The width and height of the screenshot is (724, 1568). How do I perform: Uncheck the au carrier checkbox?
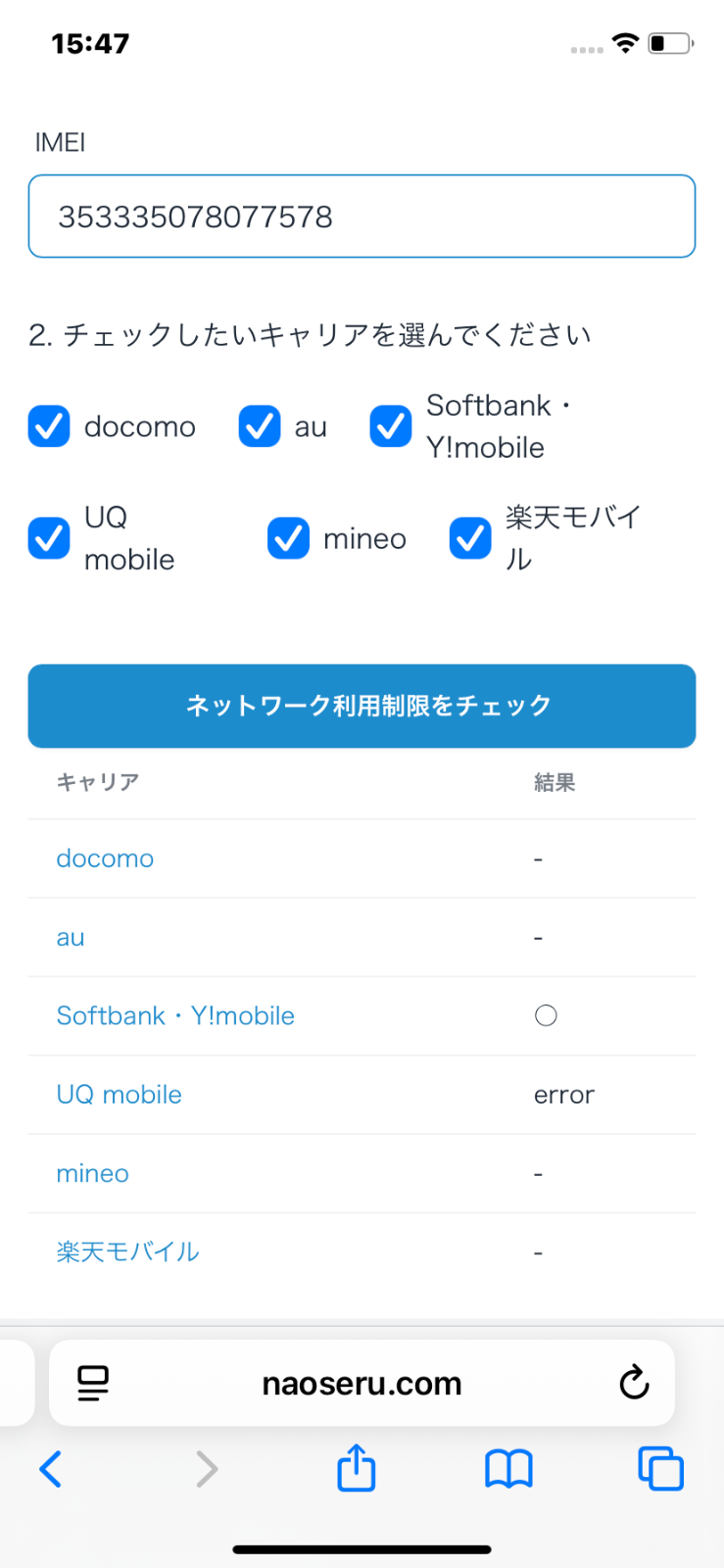pyautogui.click(x=260, y=426)
